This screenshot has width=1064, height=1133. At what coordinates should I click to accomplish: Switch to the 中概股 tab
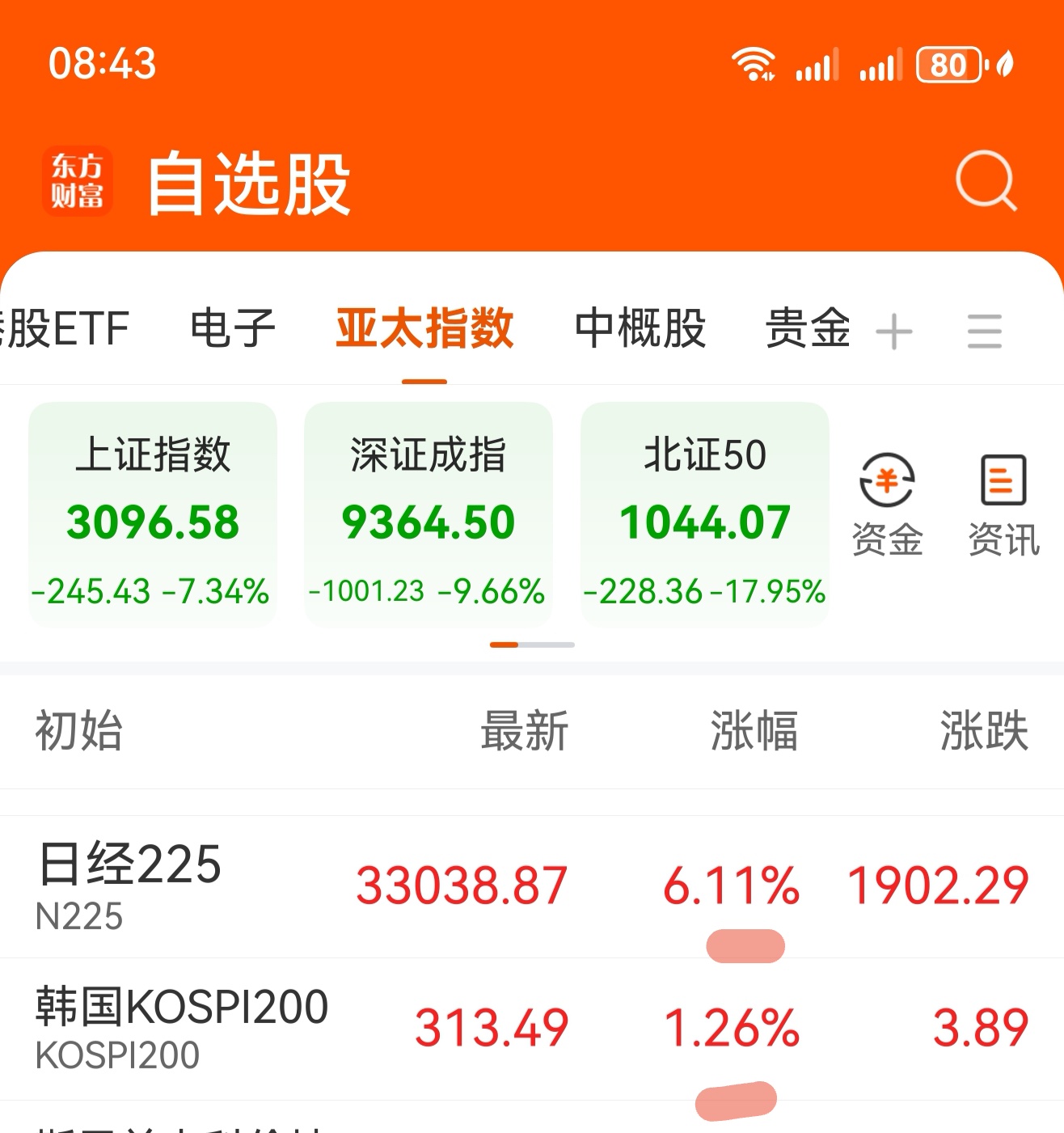click(x=640, y=329)
